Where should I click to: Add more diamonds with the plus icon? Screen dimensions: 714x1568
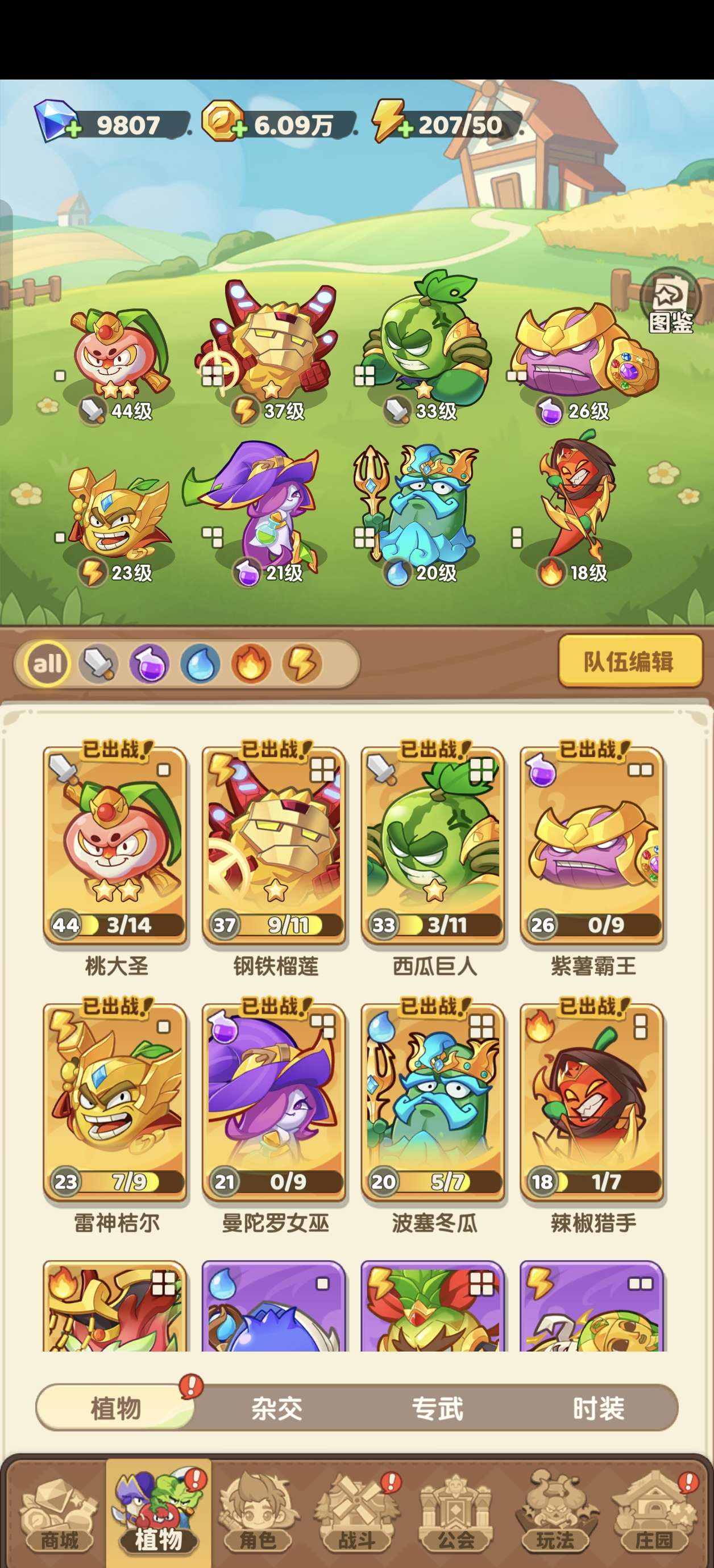coord(73,130)
